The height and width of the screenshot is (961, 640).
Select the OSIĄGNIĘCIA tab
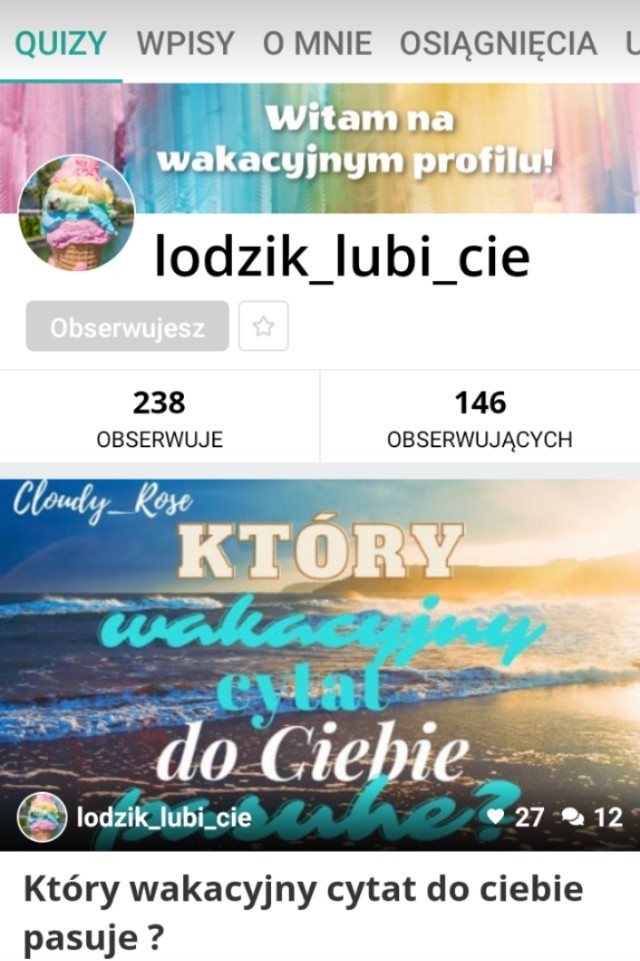pyautogui.click(x=497, y=43)
